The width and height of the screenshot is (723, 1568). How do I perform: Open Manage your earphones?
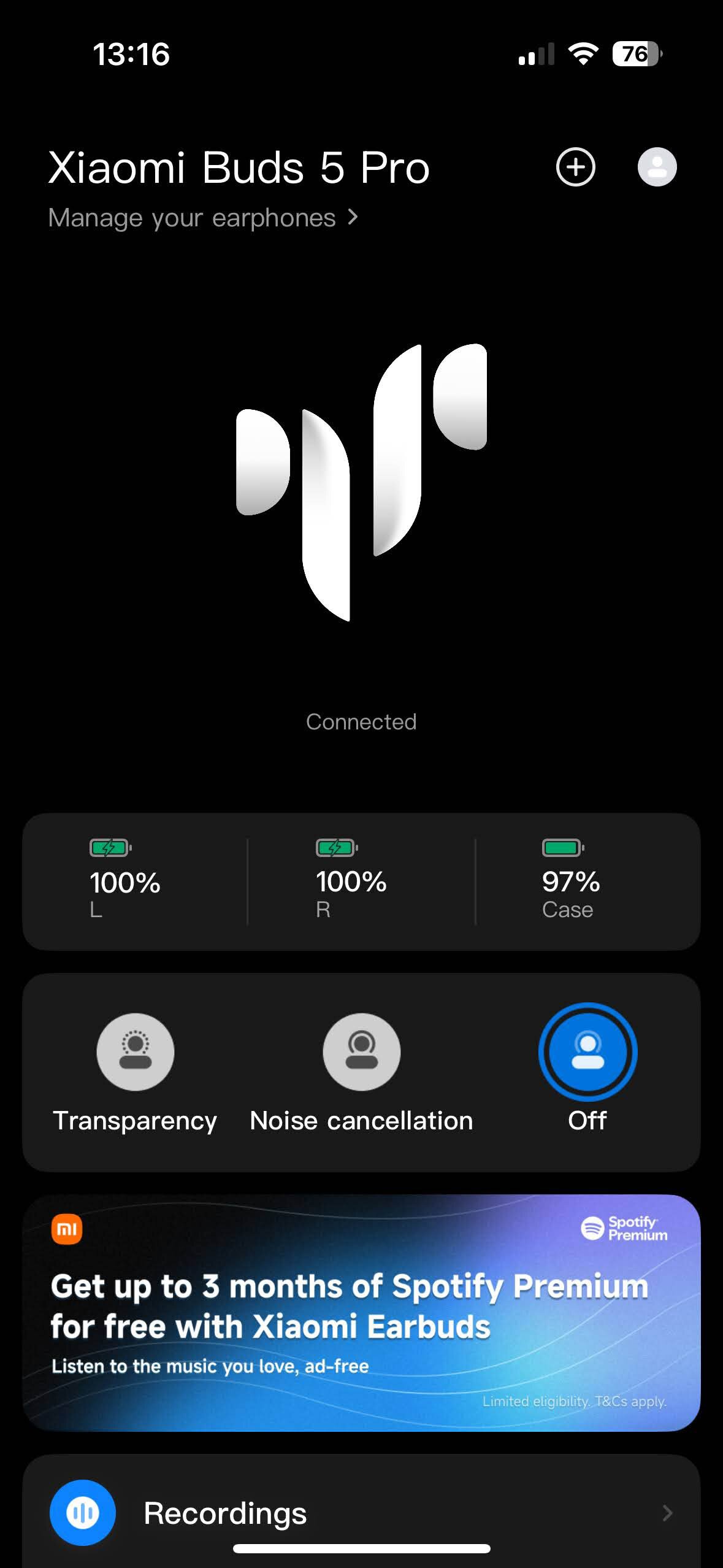click(203, 218)
